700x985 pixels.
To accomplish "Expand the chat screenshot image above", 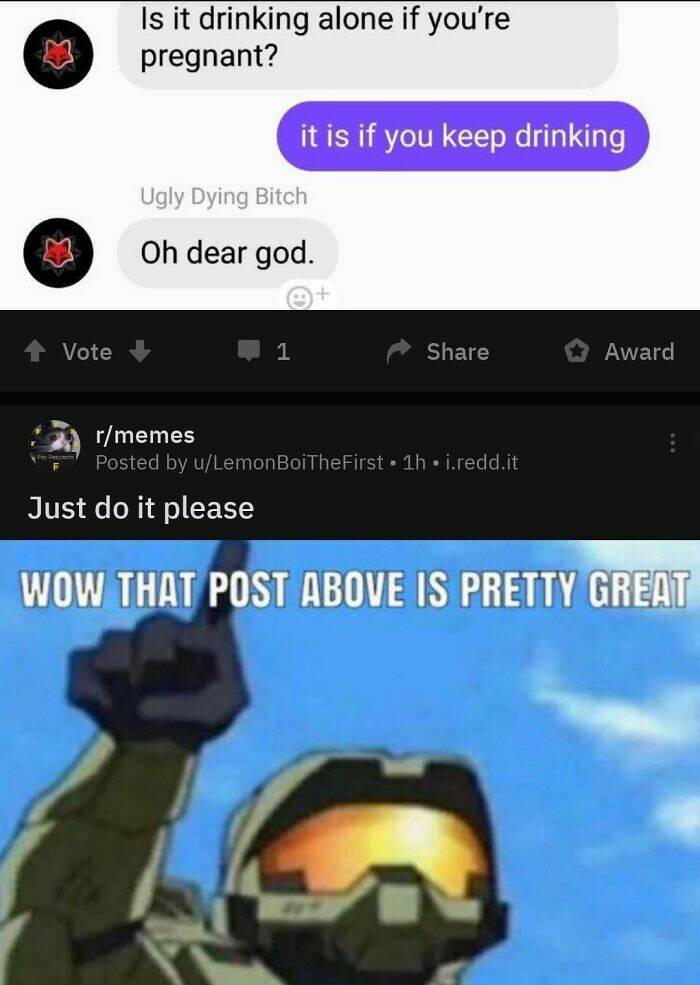I will 350,150.
